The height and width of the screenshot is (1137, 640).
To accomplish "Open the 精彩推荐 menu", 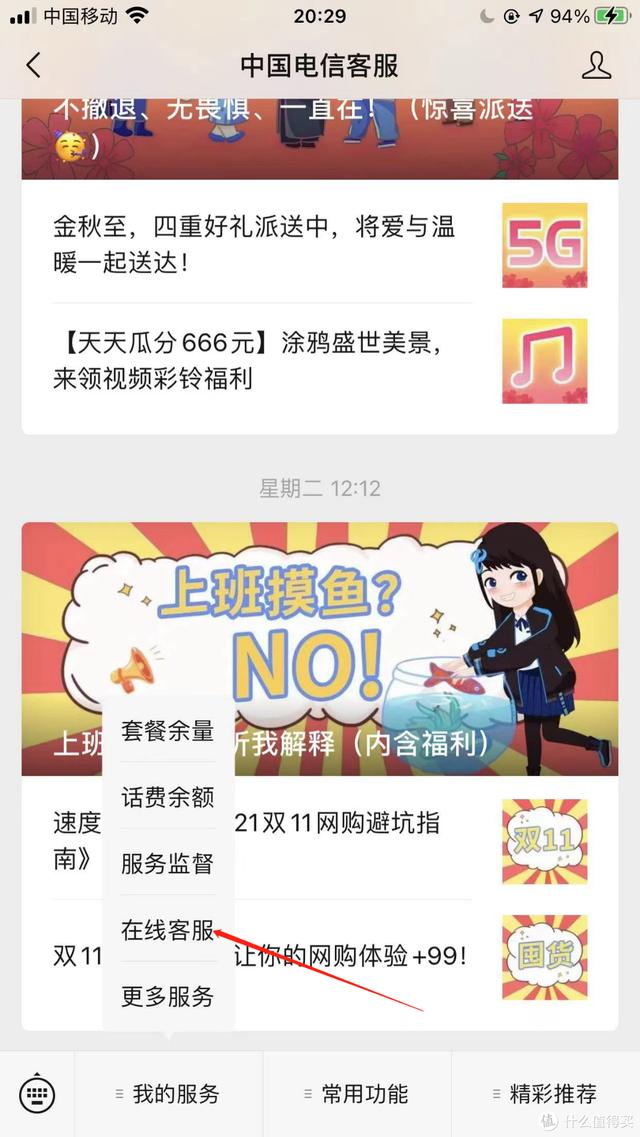I will pos(545,1094).
